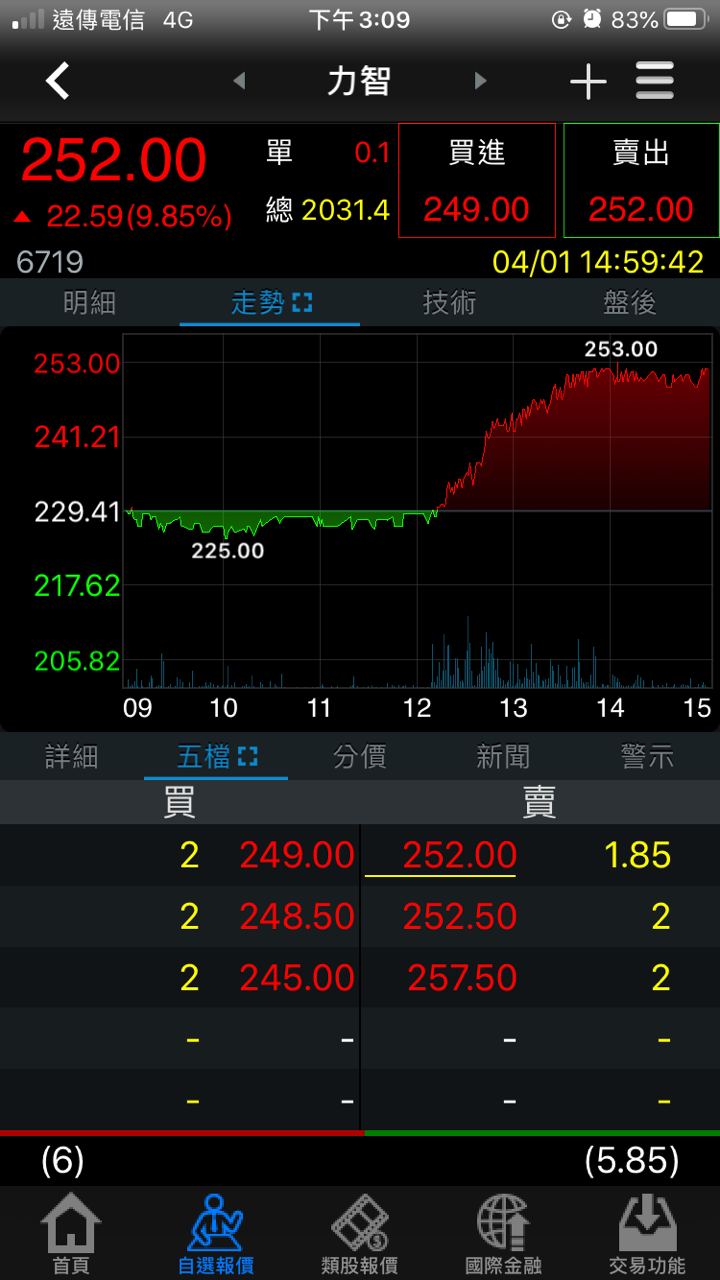Tap the 買進 buy button
Image resolution: width=720 pixels, height=1280 pixels.
click(x=476, y=181)
